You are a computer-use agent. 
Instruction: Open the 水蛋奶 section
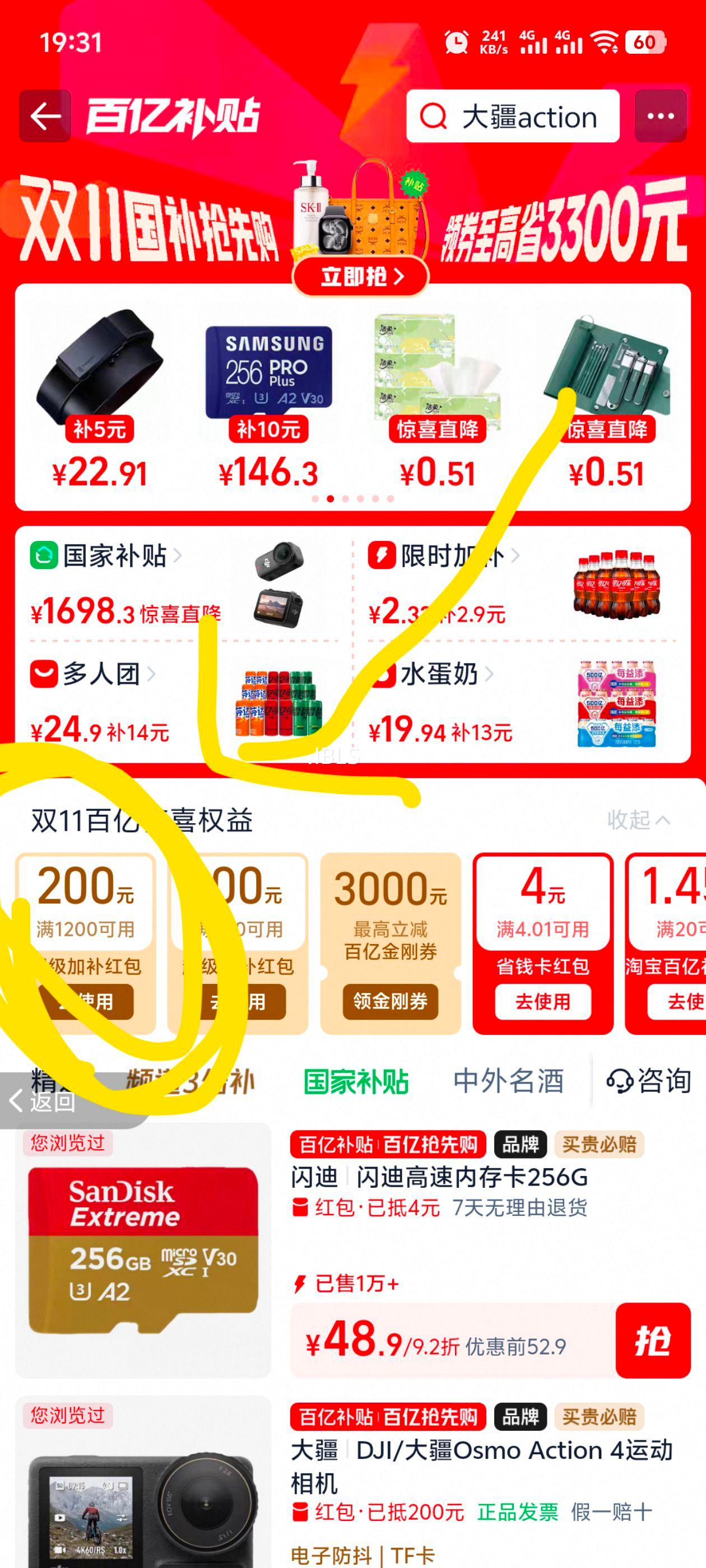click(439, 674)
